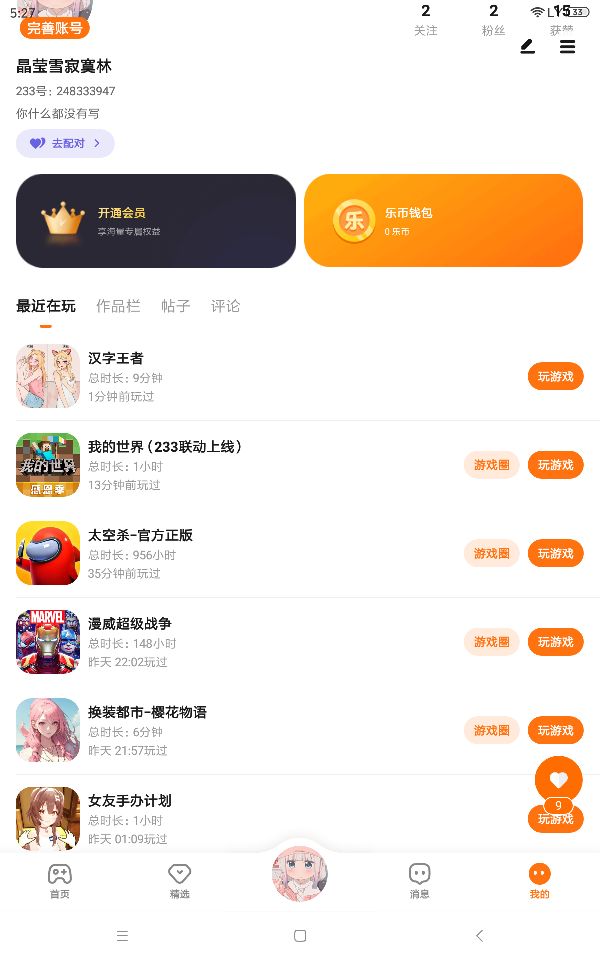Tap the 完善账号 button

55,28
